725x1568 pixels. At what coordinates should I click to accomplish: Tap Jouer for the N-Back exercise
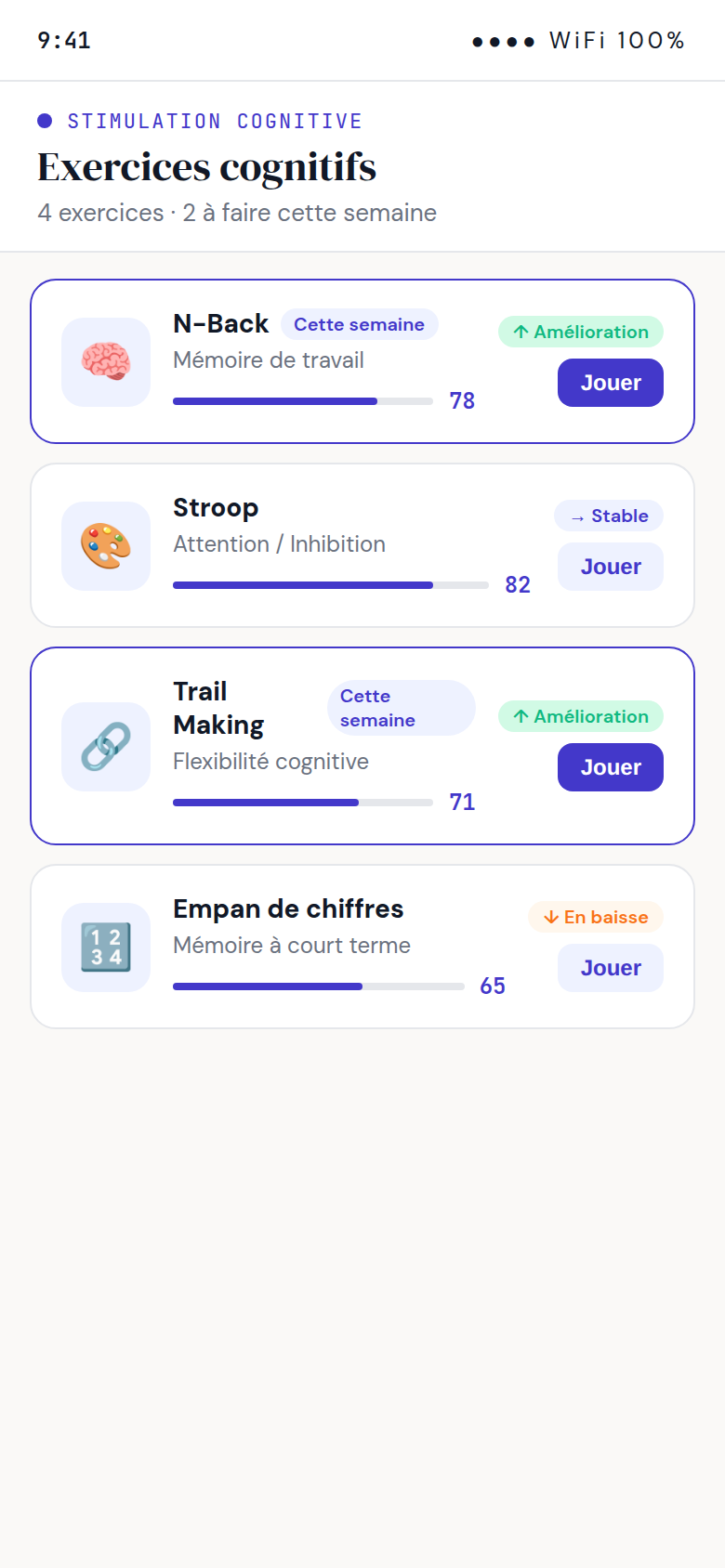[611, 383]
